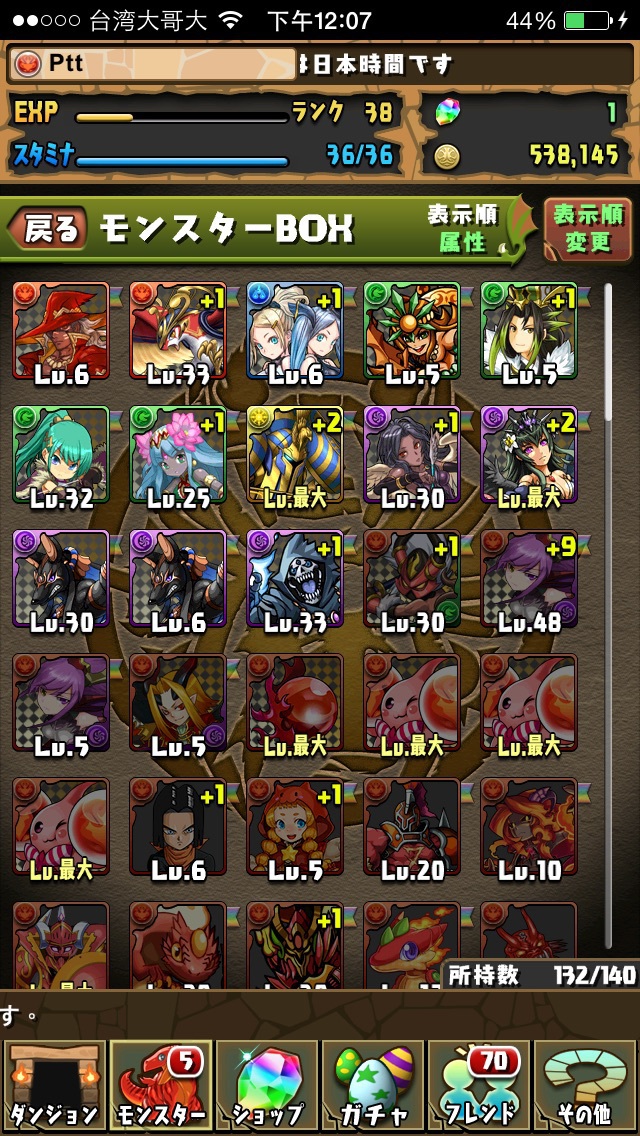The width and height of the screenshot is (640, 1136).
Task: Go to the フレンド tab
Action: tap(480, 1086)
